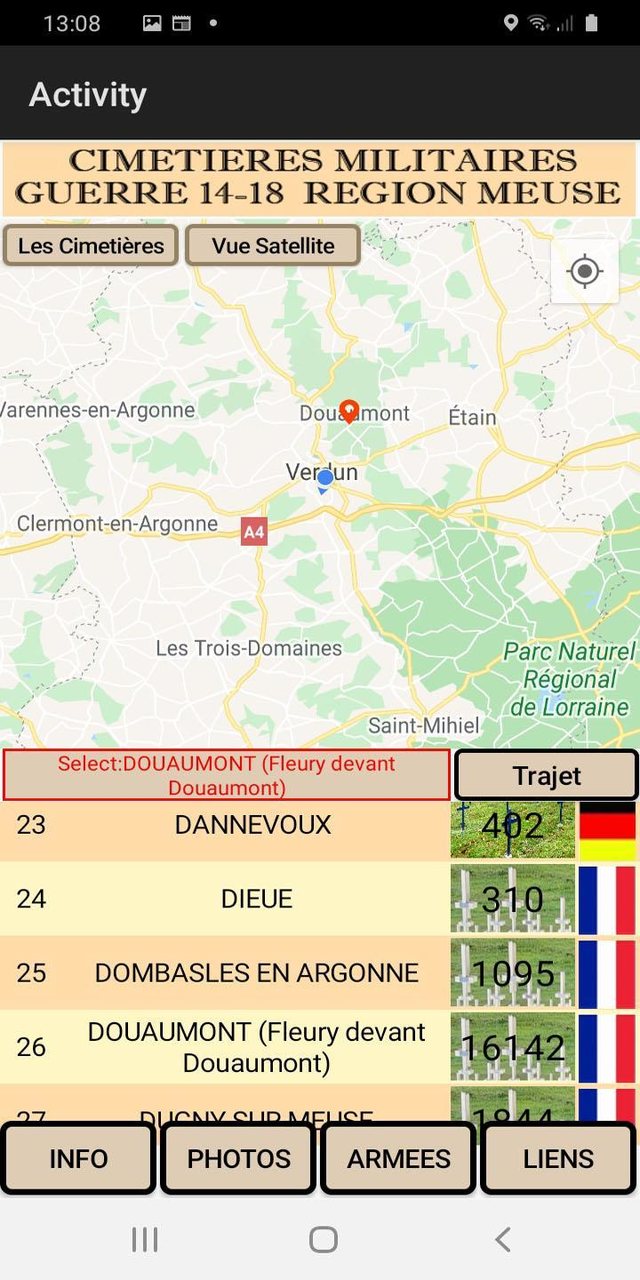Open the ARMEES section
This screenshot has width=640, height=1280.
pyautogui.click(x=399, y=1159)
